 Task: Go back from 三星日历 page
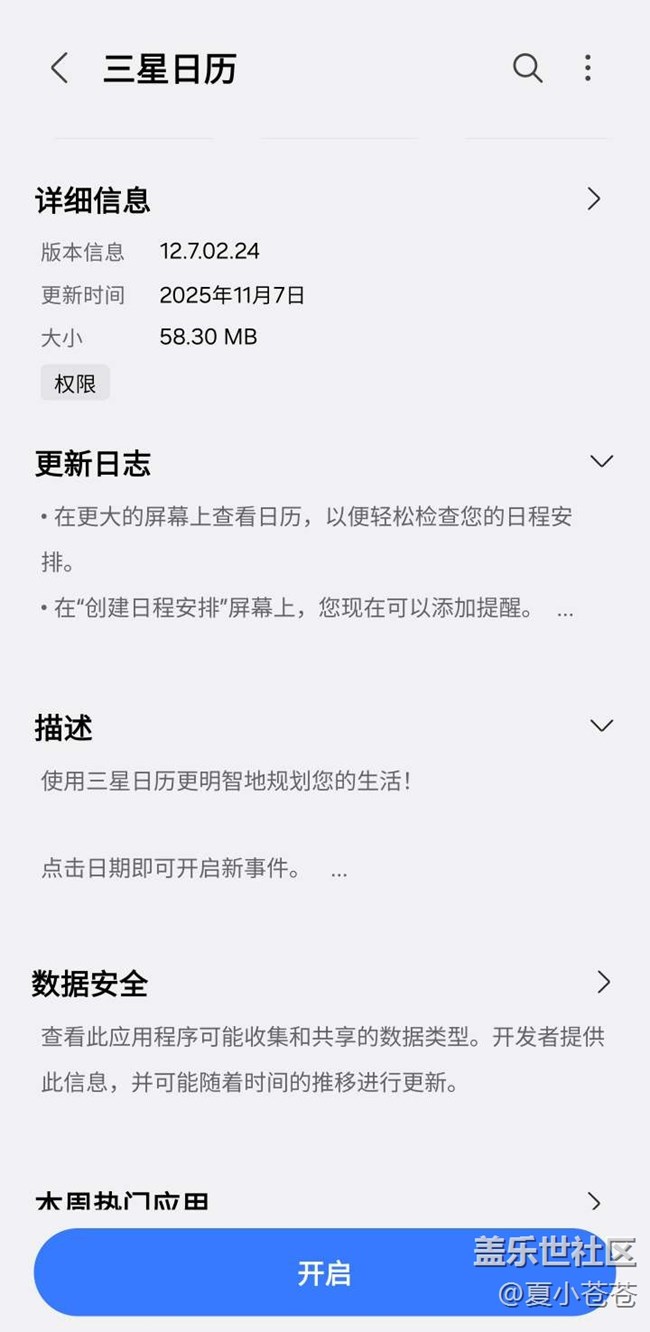(60, 68)
